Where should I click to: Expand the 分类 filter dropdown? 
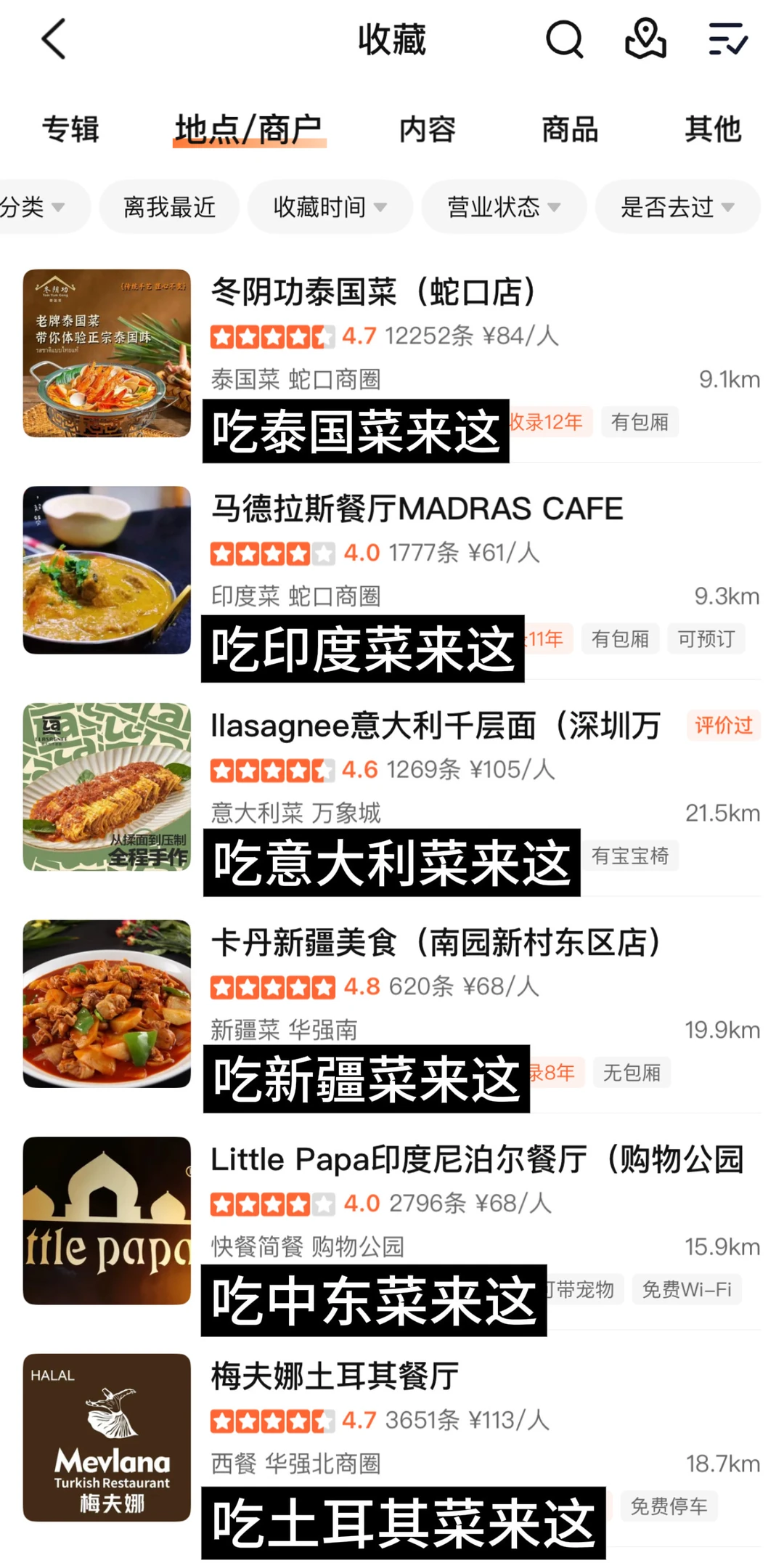(x=33, y=207)
